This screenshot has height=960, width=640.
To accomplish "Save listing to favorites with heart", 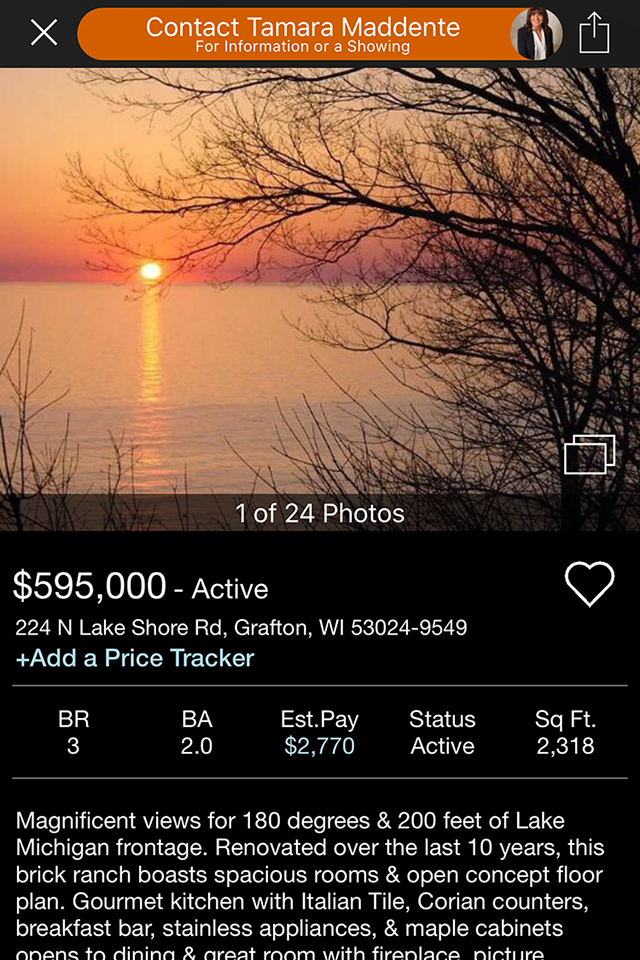I will click(590, 584).
